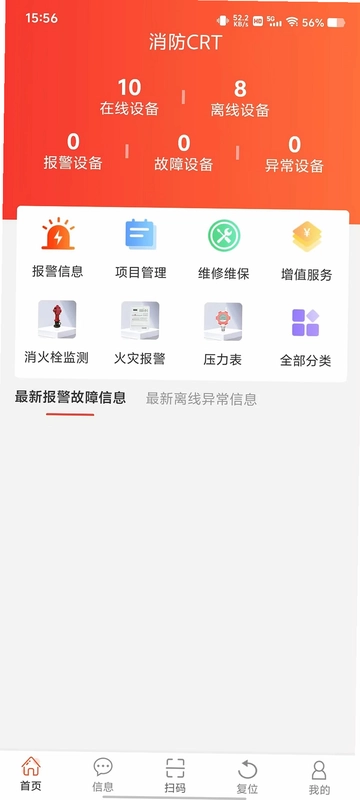Open 报警信息 alarm information
This screenshot has height=800, width=360.
pyautogui.click(x=58, y=247)
